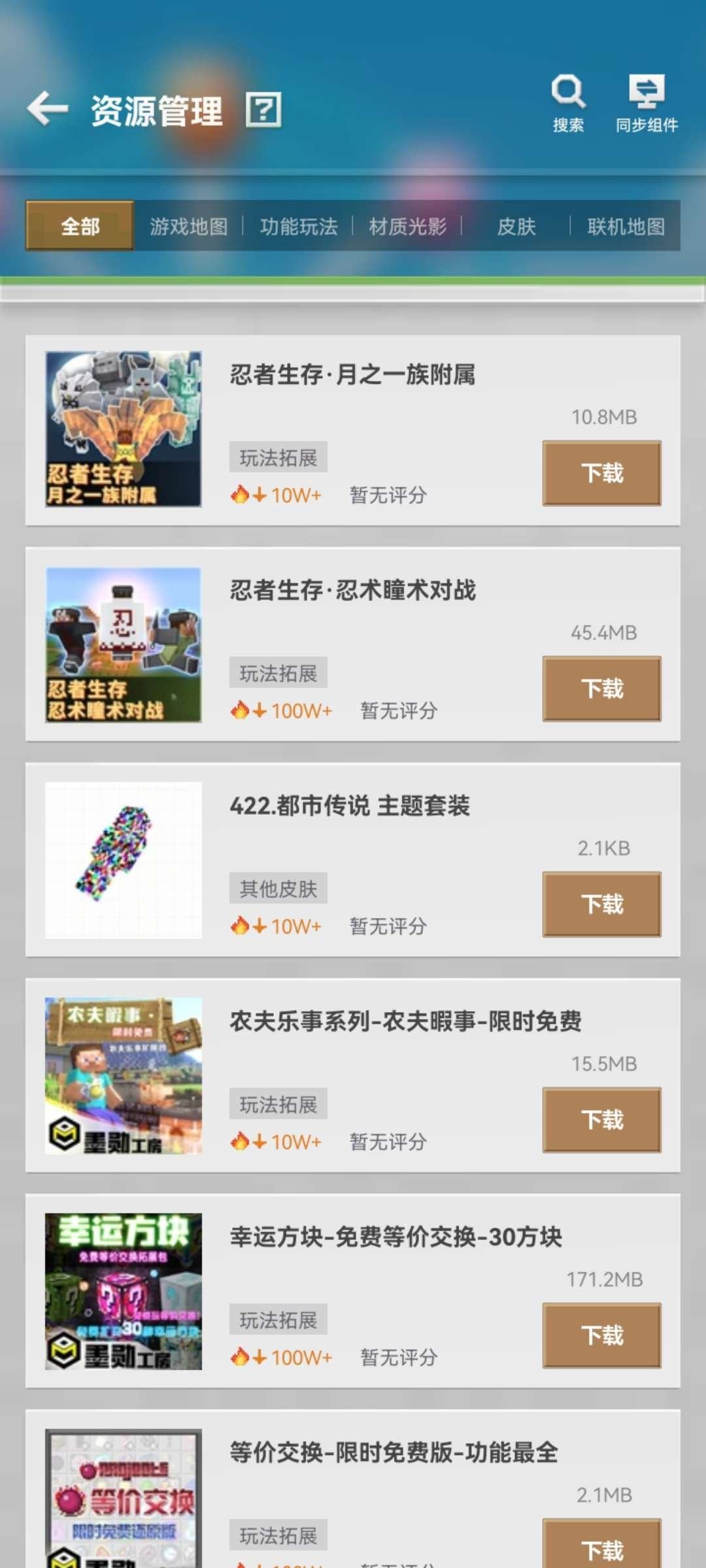706x1568 pixels.
Task: Click the fire popularity icon on 忍者生存·月之一族附属
Action: tap(240, 495)
